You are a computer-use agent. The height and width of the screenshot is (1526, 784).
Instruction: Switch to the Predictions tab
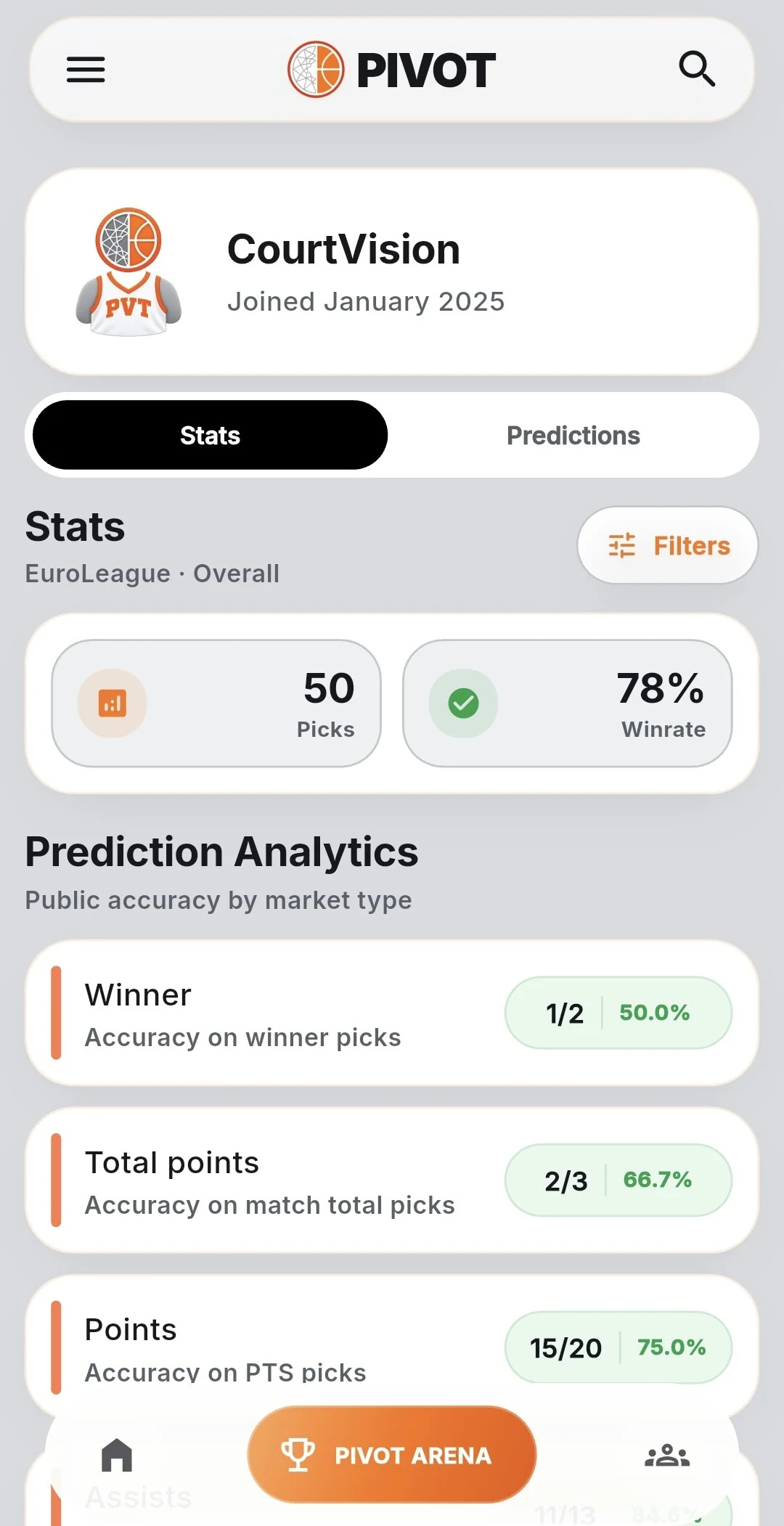pos(573,436)
